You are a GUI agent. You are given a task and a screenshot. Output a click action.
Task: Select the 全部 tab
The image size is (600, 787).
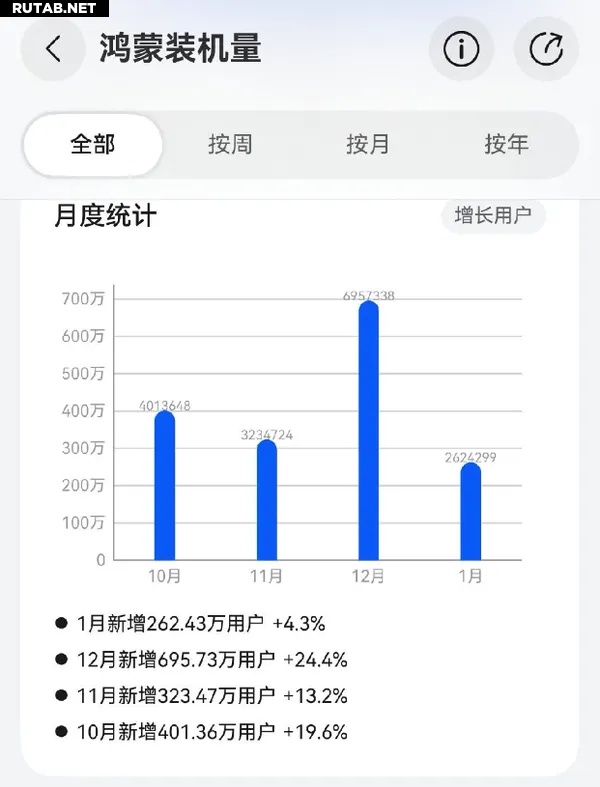tap(93, 144)
